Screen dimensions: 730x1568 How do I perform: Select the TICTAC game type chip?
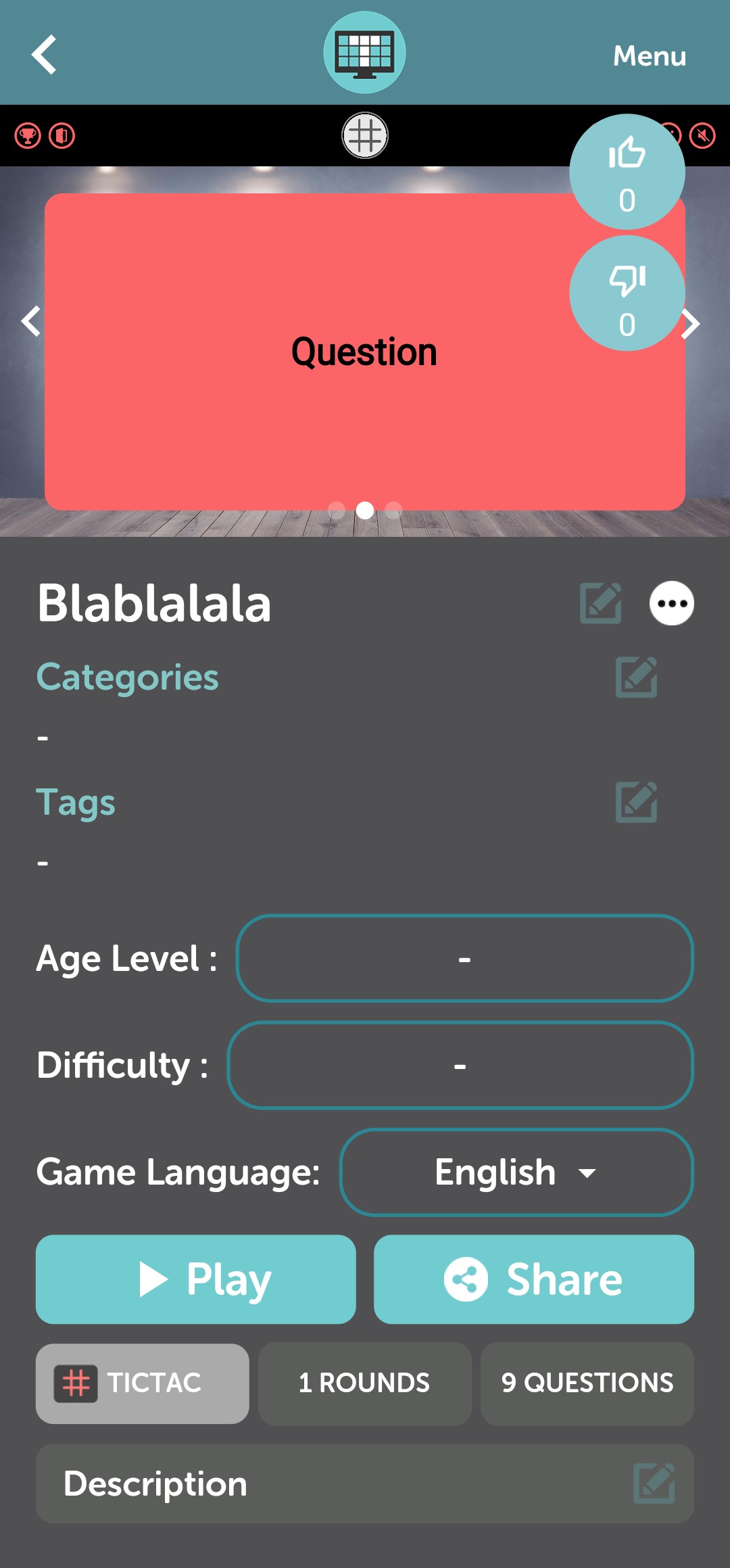click(143, 1383)
